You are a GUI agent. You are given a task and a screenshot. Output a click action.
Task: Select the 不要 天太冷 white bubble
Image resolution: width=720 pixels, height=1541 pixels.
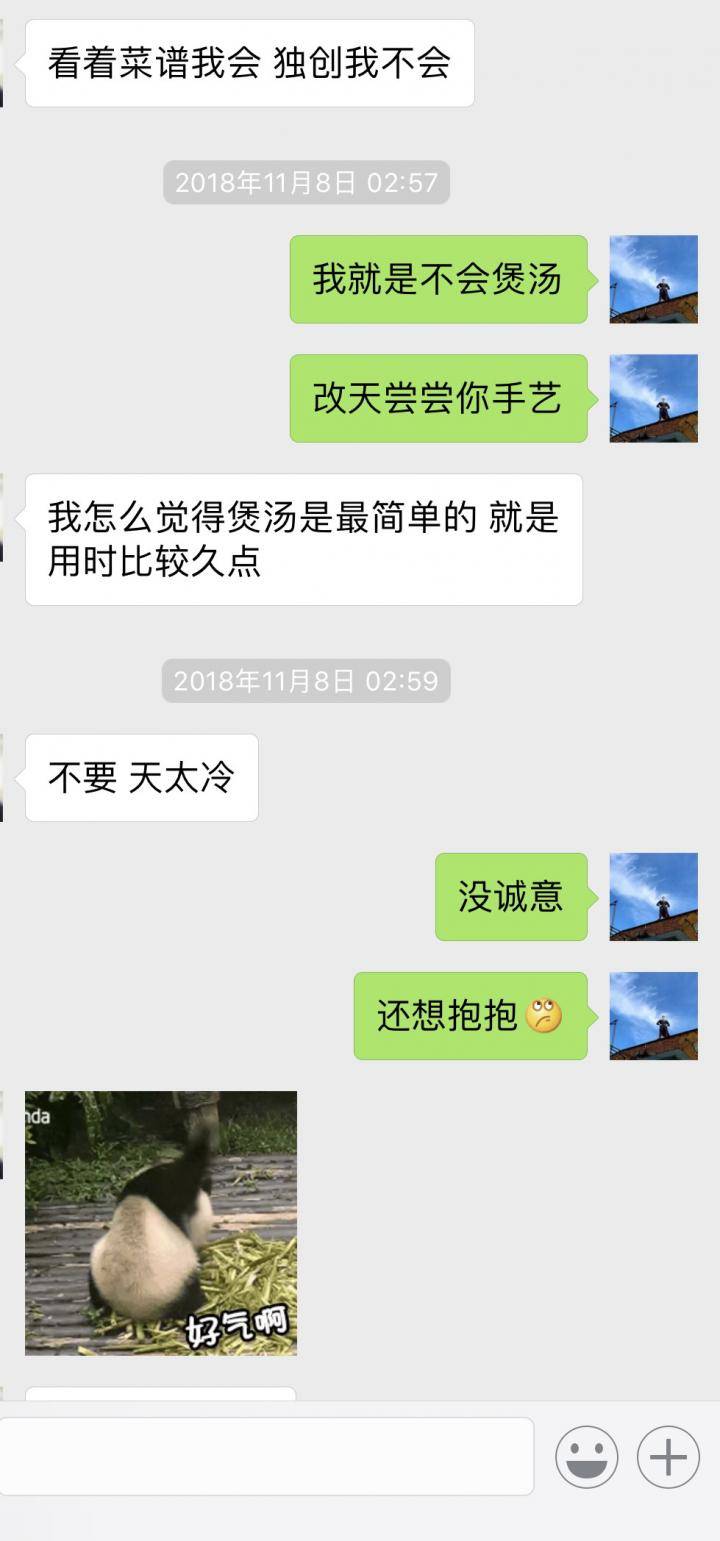pyautogui.click(x=140, y=776)
